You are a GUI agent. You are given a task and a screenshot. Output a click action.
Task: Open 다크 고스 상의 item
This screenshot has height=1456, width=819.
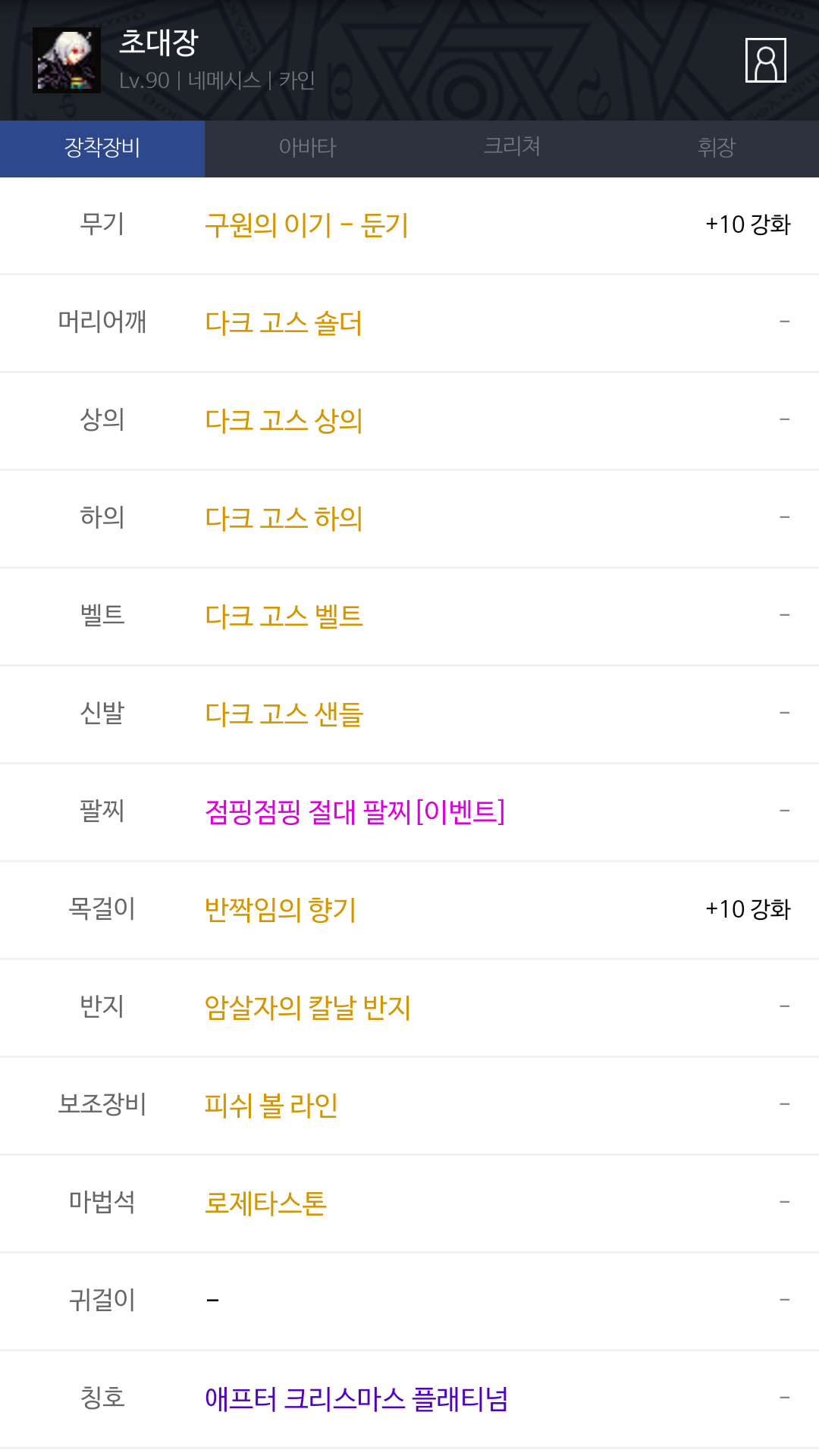click(x=284, y=421)
